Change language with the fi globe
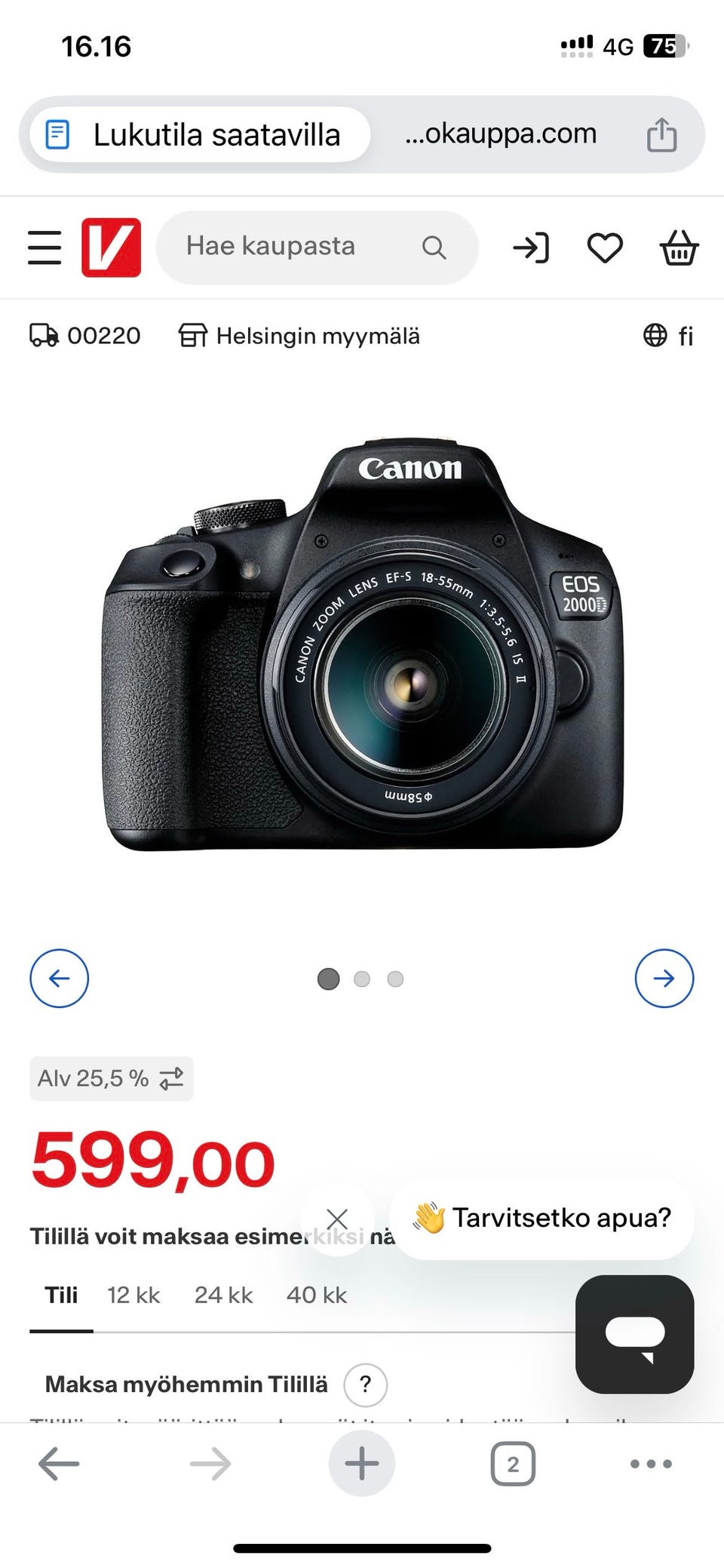 668,336
